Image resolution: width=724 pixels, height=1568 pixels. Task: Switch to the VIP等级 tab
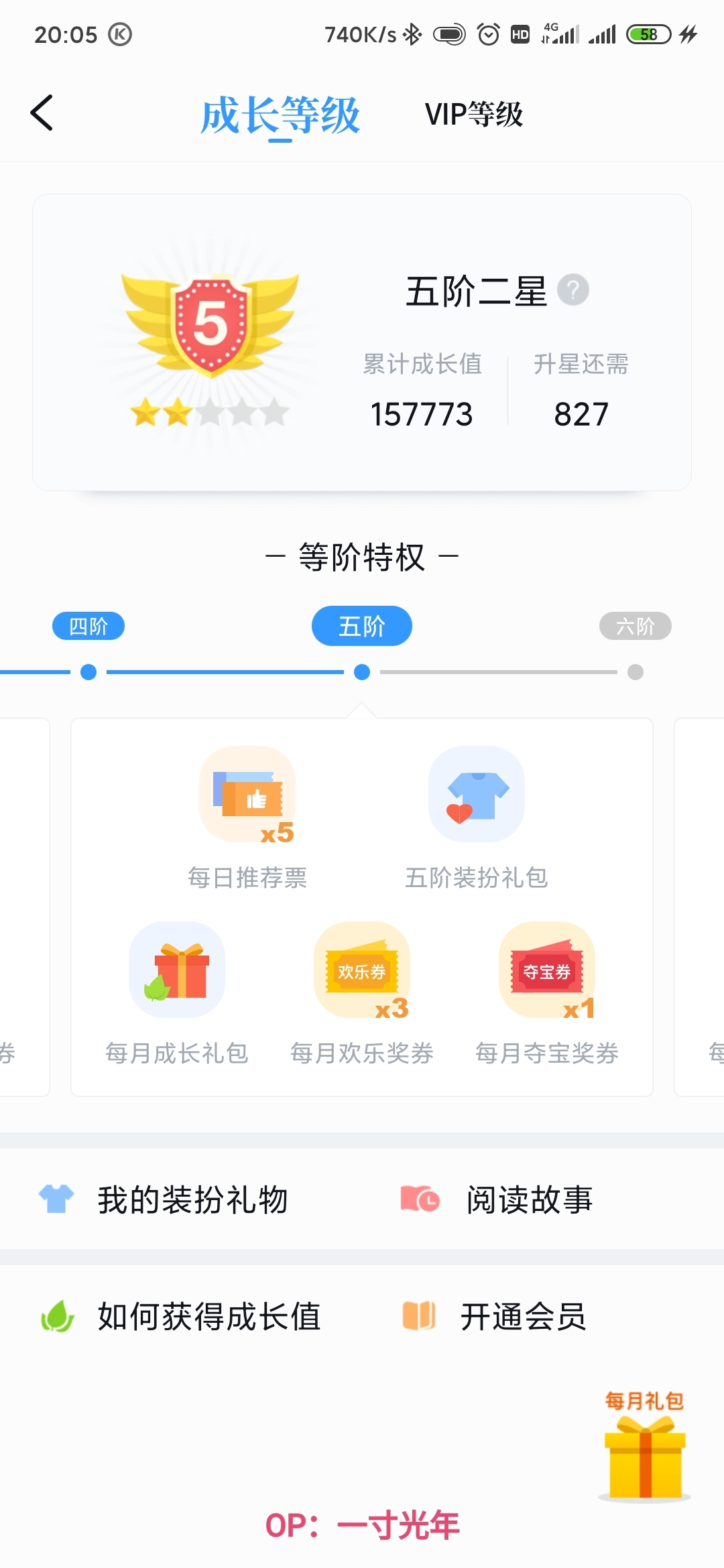[x=473, y=114]
